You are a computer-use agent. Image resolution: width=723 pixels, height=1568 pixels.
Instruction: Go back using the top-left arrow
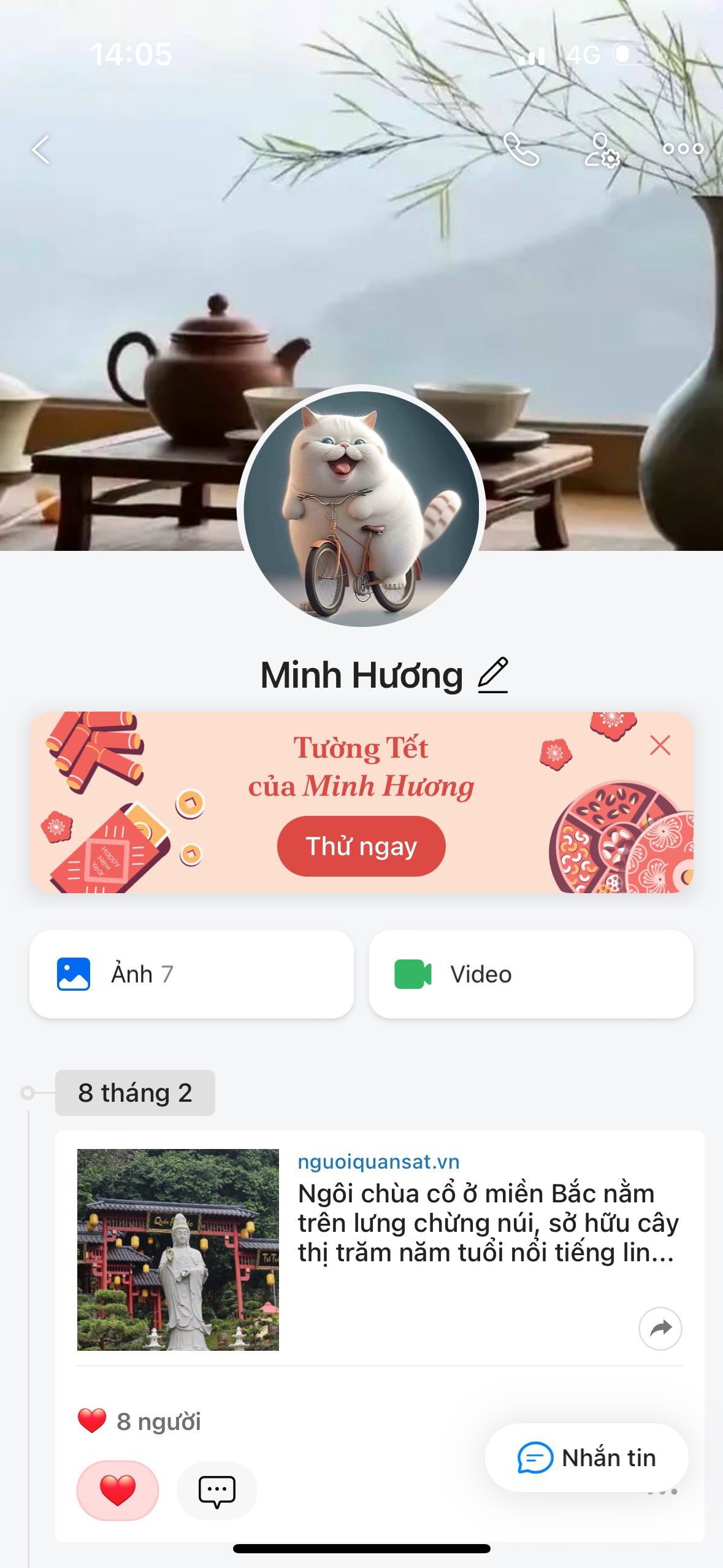[40, 149]
